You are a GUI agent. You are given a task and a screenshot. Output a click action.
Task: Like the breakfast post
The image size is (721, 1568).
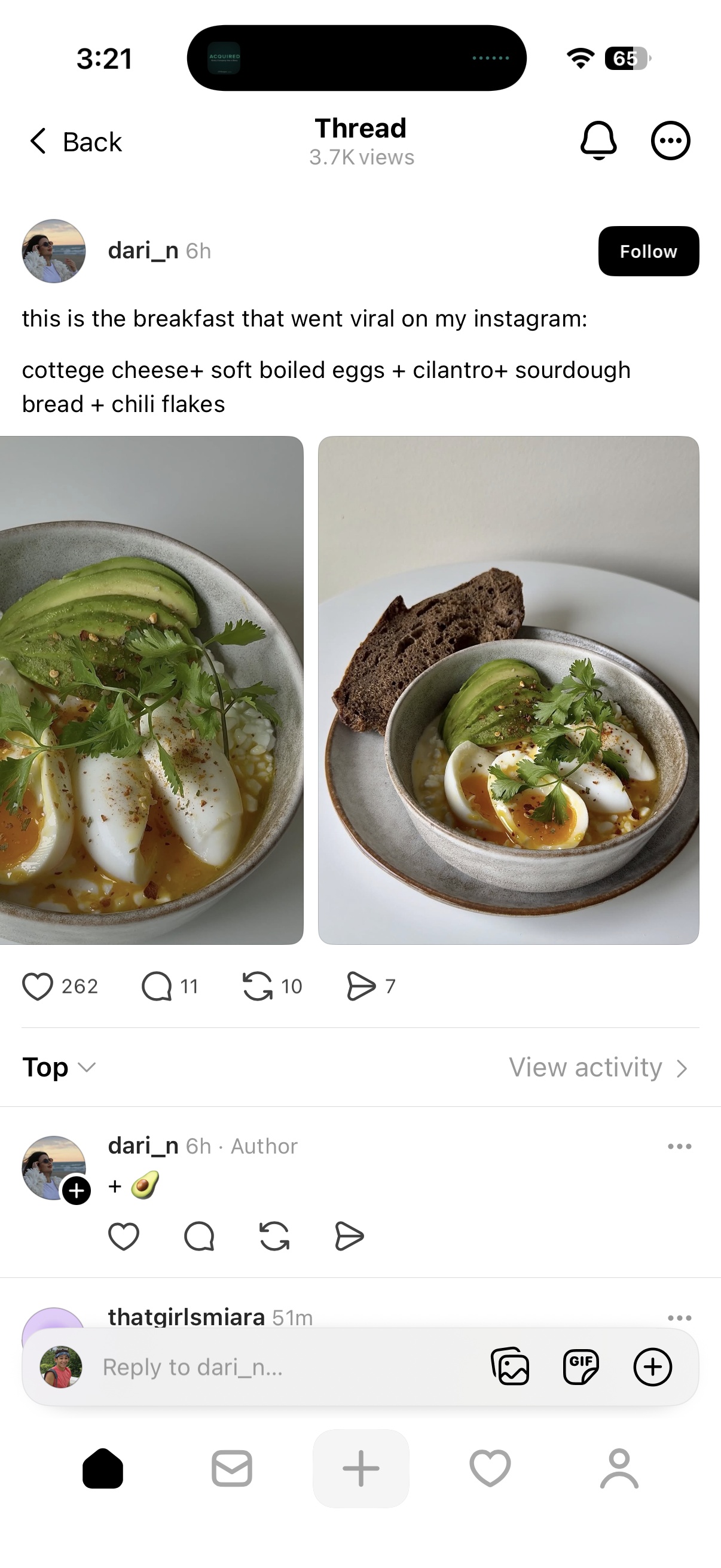pyautogui.click(x=38, y=986)
